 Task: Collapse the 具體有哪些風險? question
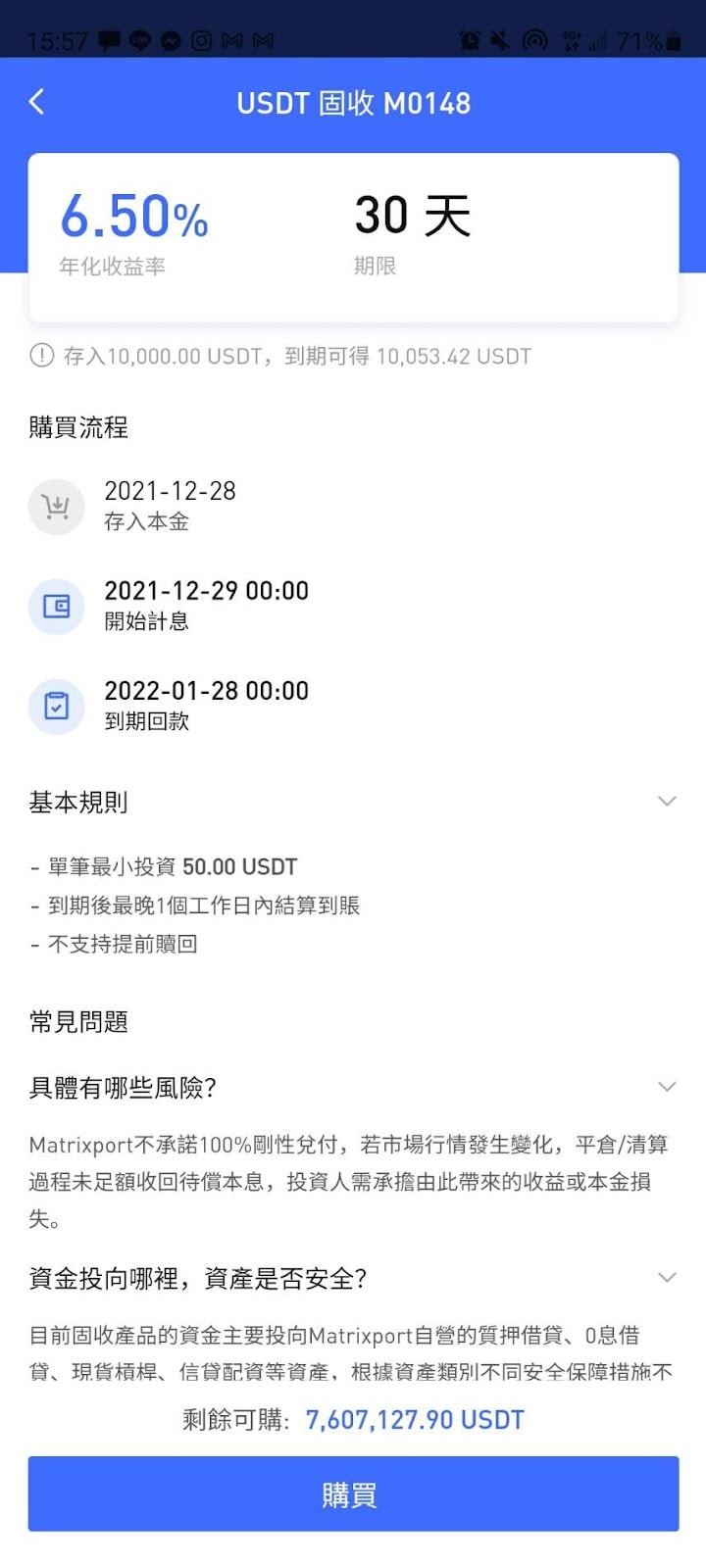tap(667, 1087)
